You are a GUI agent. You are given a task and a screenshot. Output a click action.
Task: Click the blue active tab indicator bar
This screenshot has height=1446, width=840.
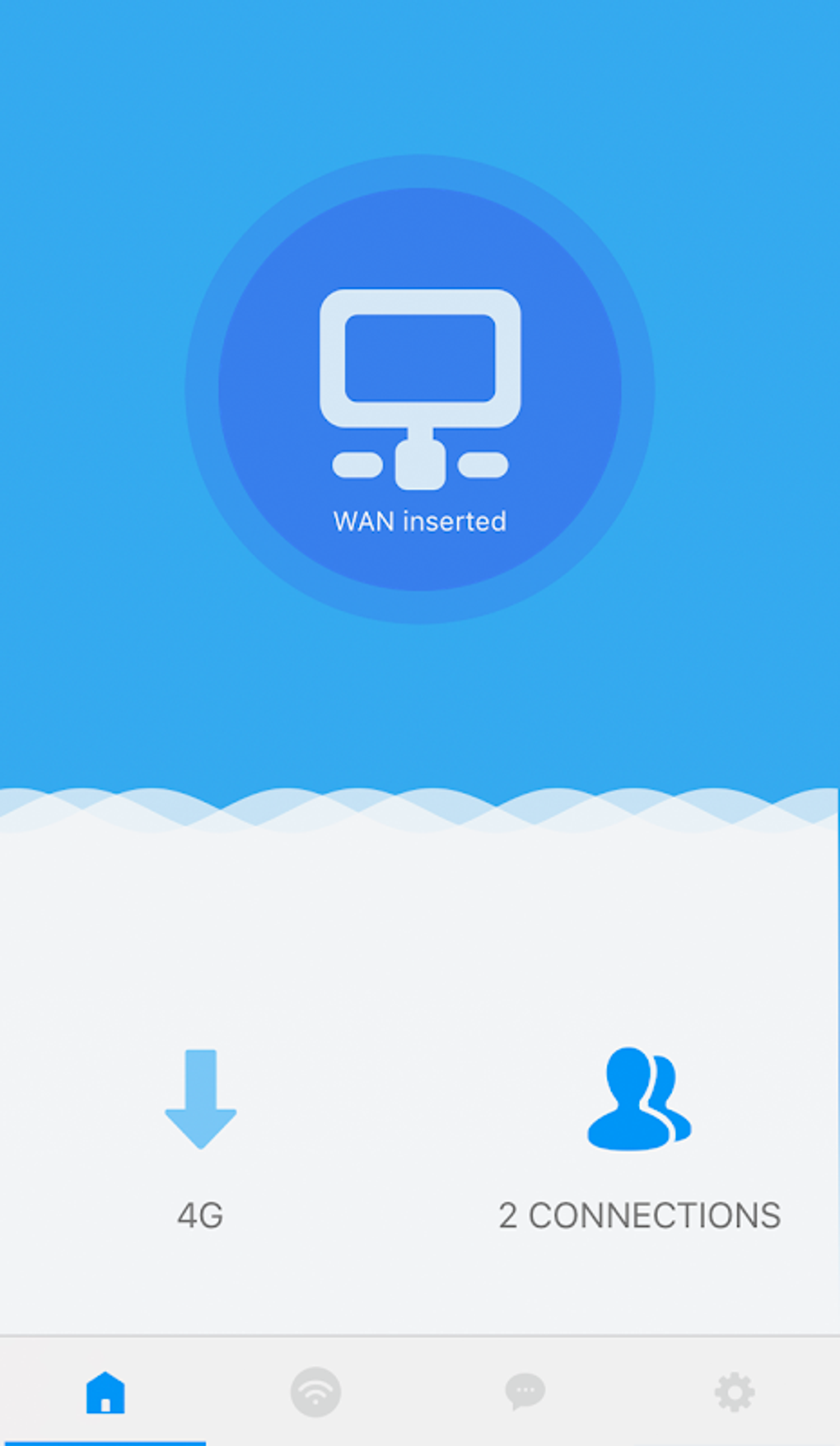[105, 1444]
